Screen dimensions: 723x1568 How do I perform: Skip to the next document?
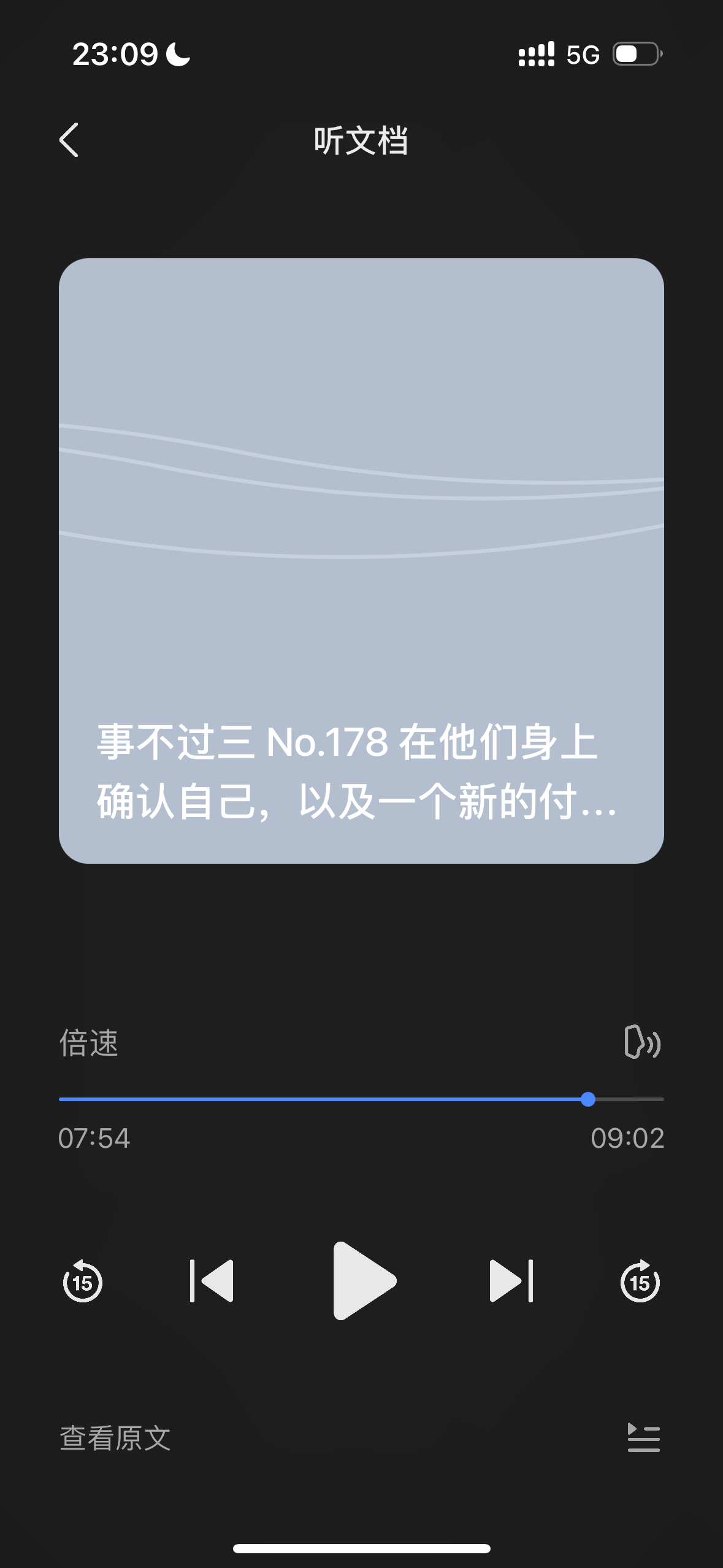[511, 1281]
